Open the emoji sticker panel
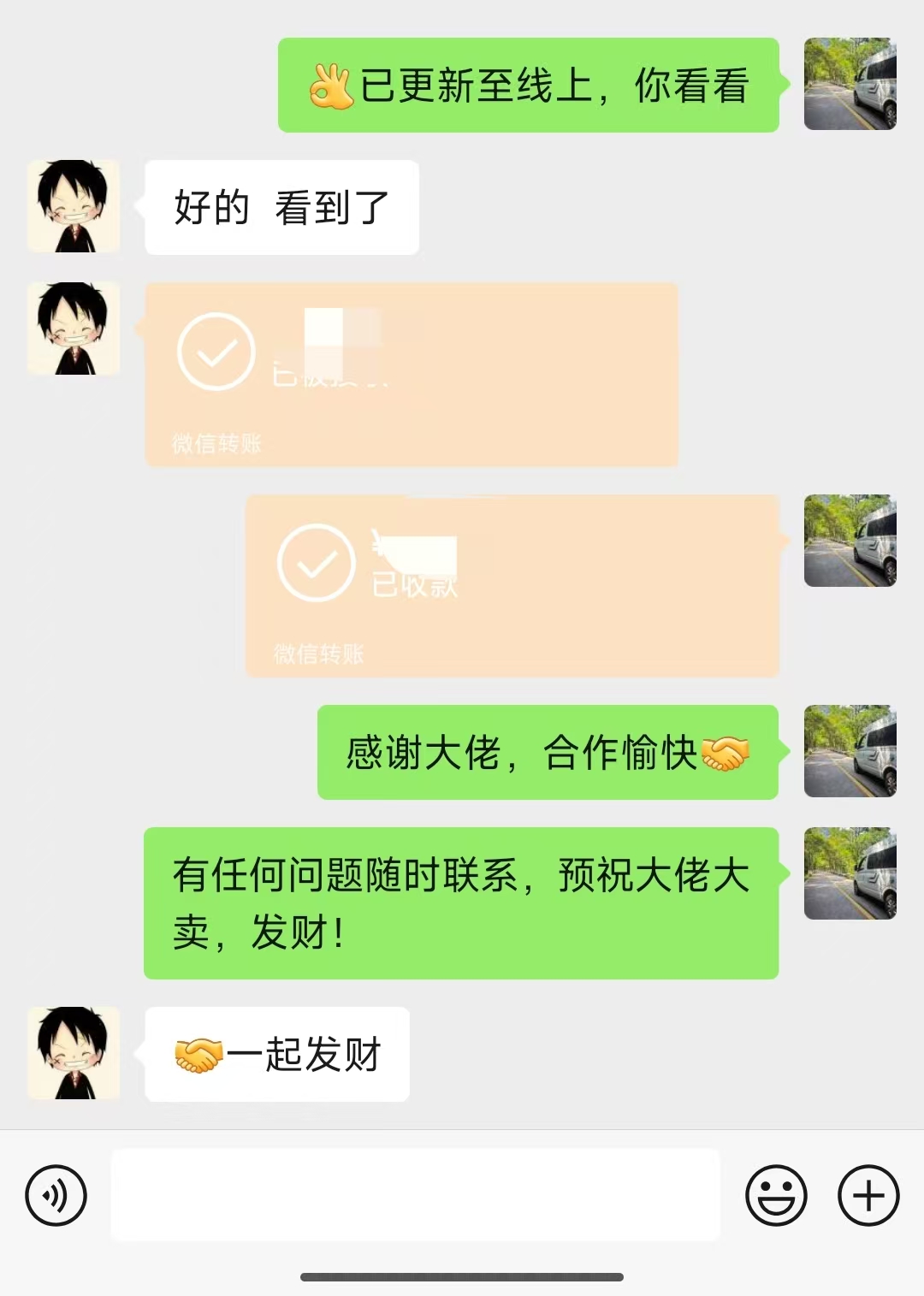 [x=776, y=1195]
